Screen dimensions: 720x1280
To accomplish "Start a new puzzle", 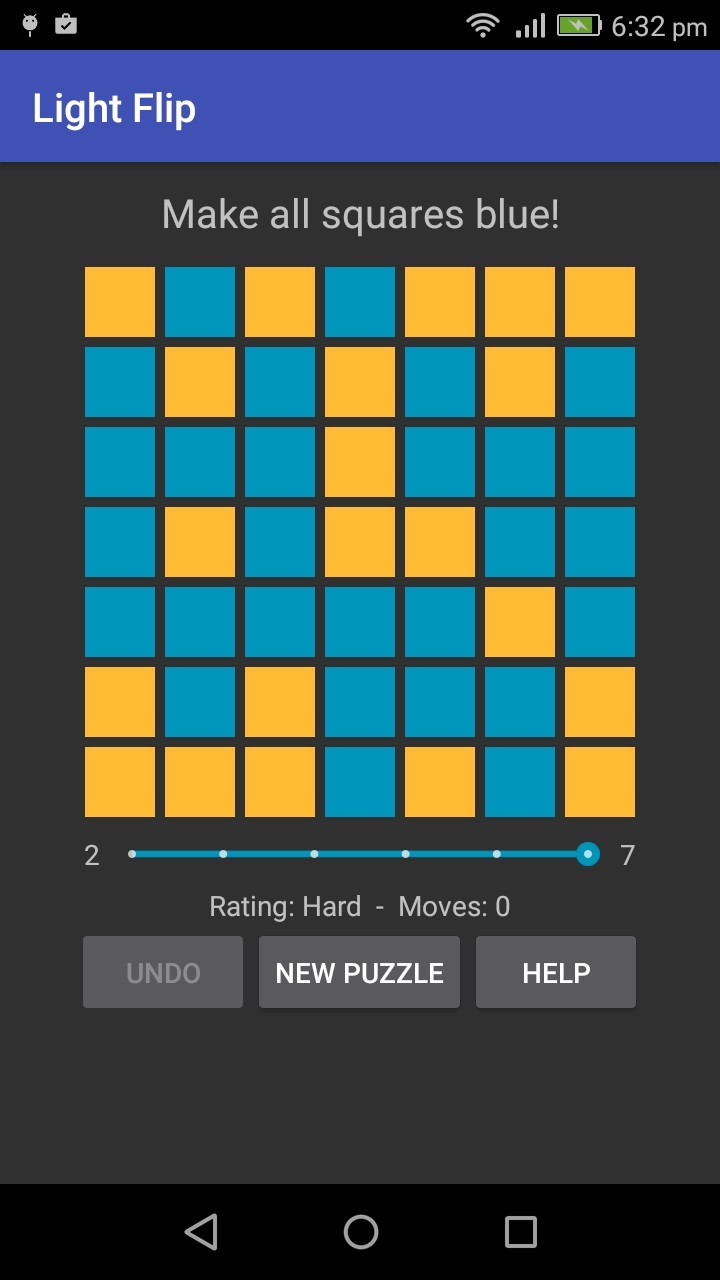I will click(359, 972).
